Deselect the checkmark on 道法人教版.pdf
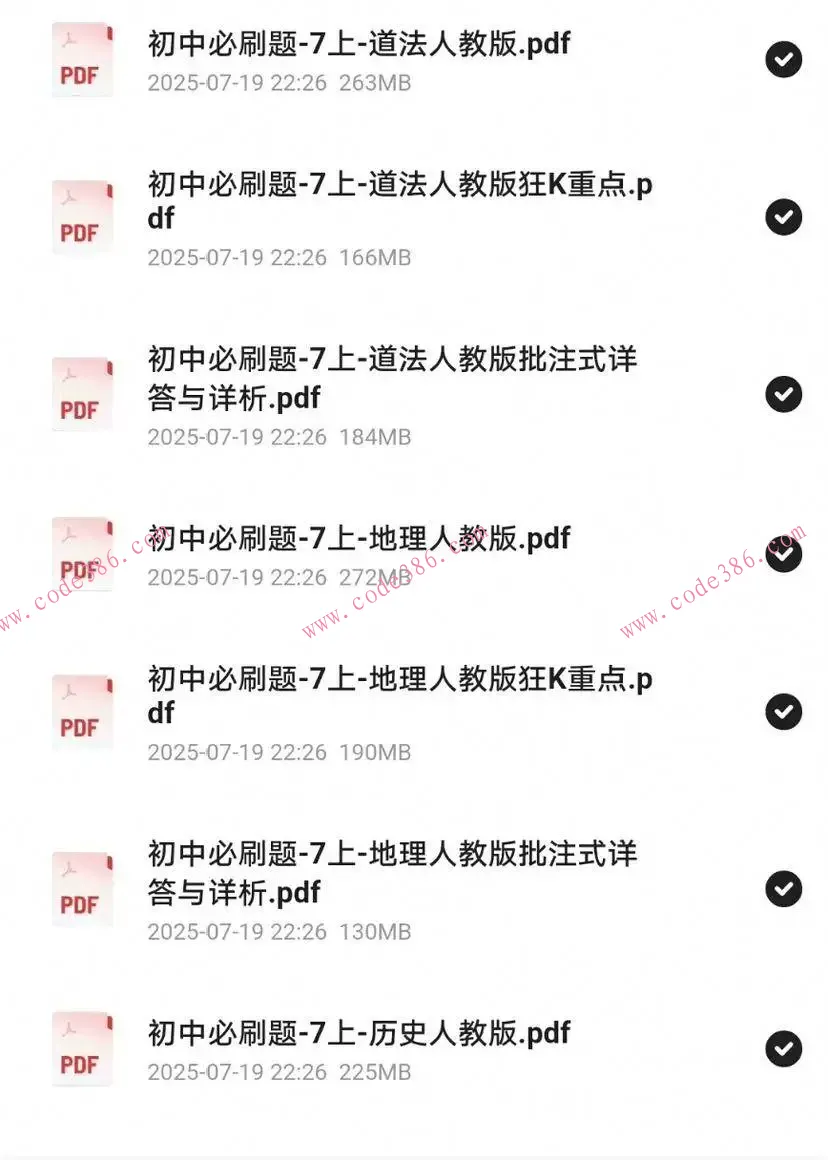 [784, 60]
